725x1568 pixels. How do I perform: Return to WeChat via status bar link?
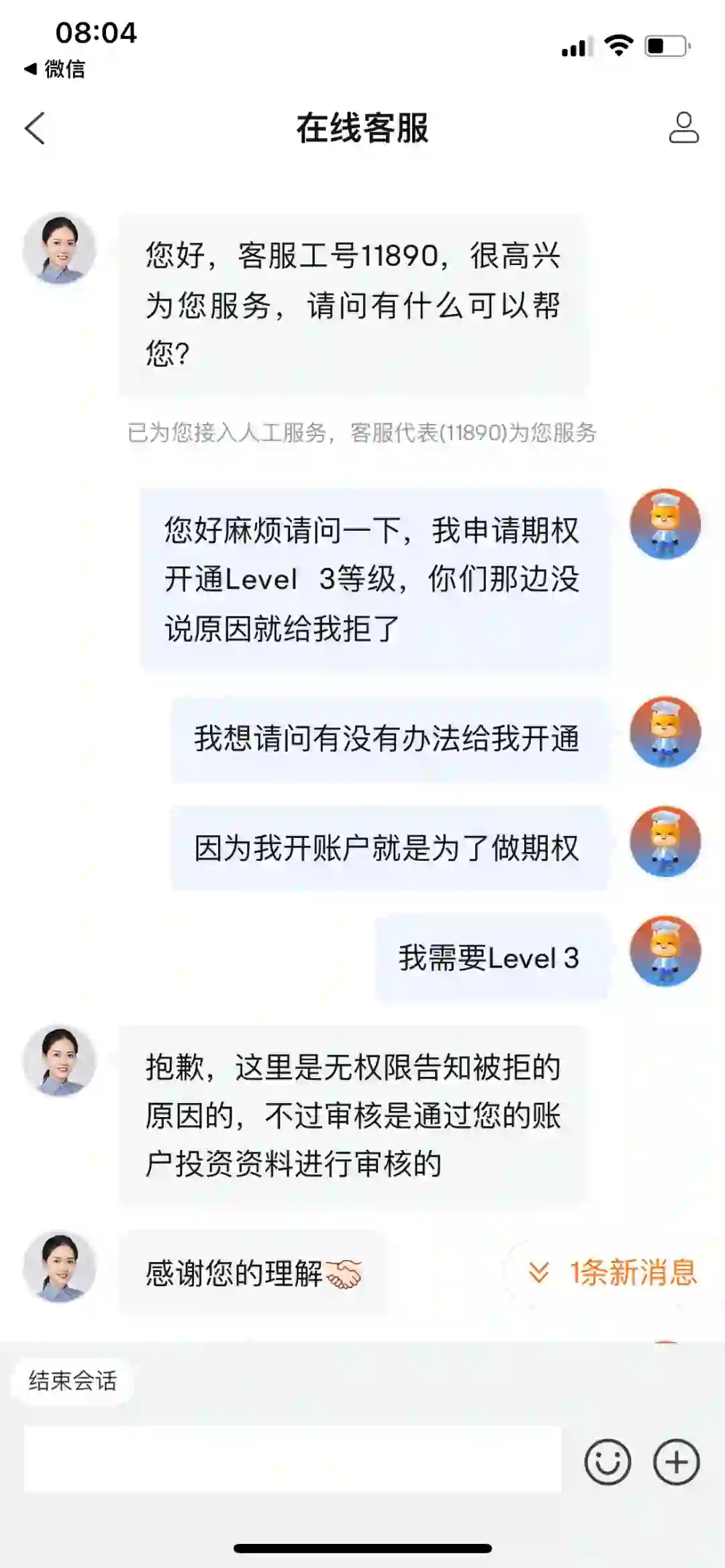(x=55, y=68)
